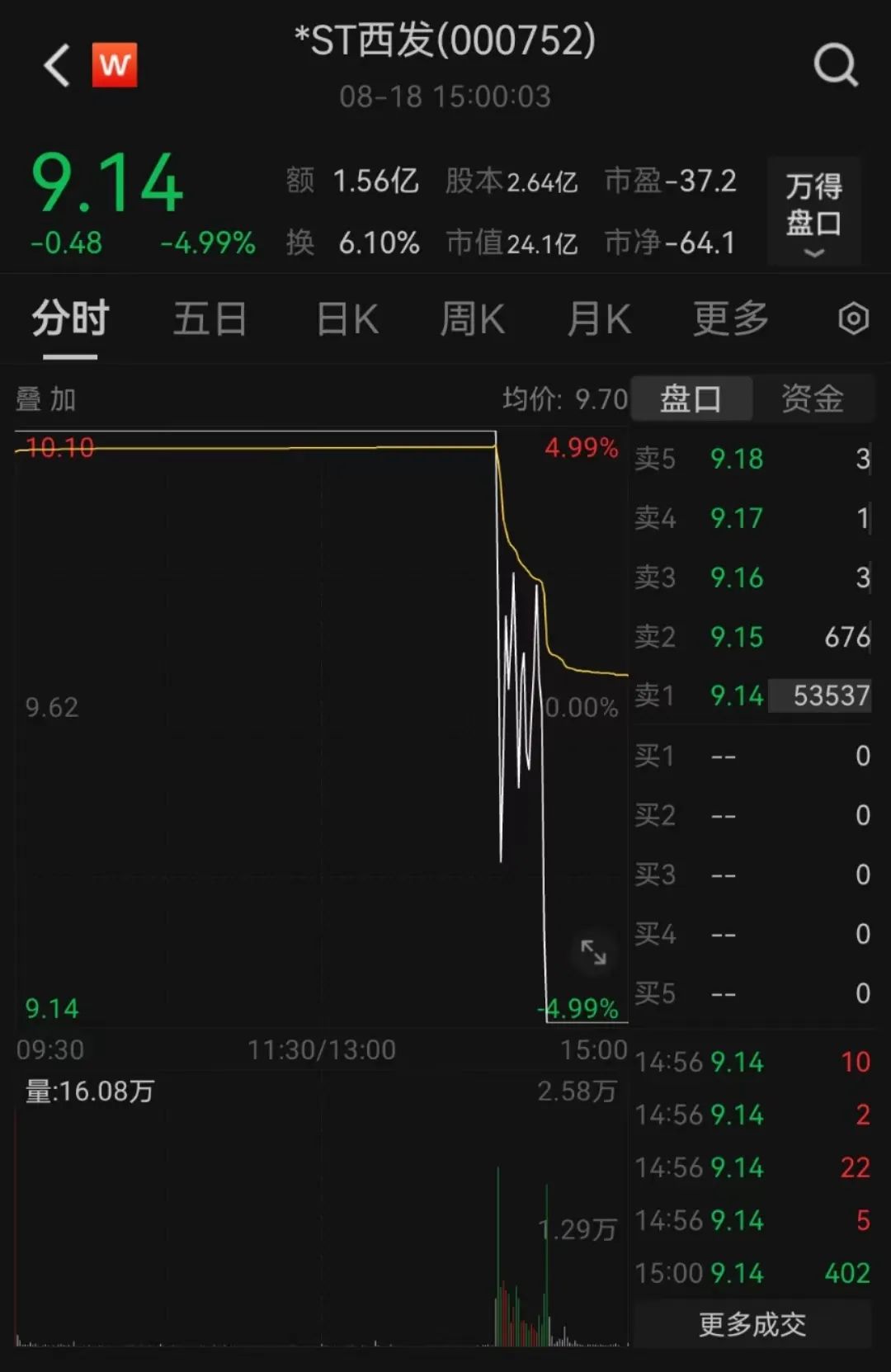Open the Wind app logo icon

(115, 65)
